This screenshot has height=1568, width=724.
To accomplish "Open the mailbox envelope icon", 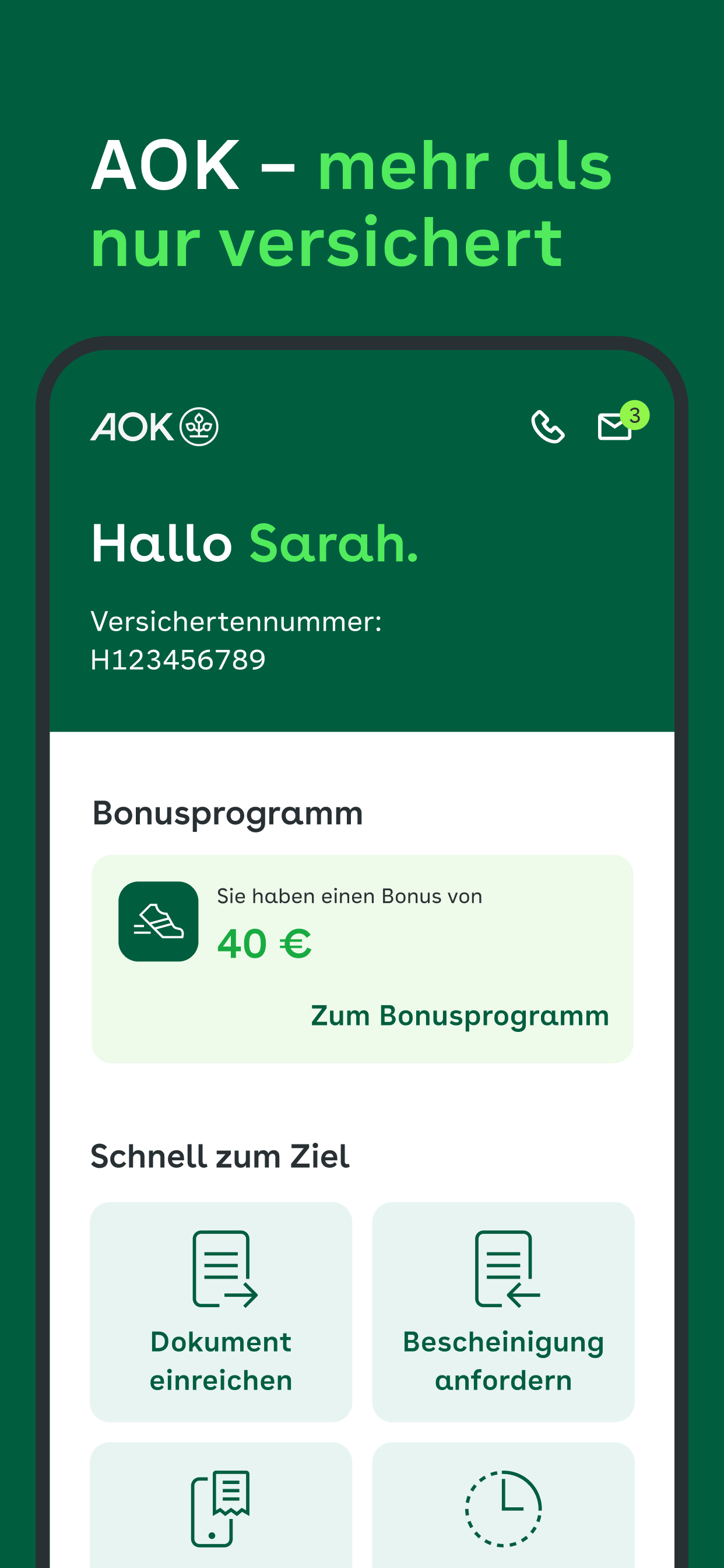I will (x=615, y=429).
